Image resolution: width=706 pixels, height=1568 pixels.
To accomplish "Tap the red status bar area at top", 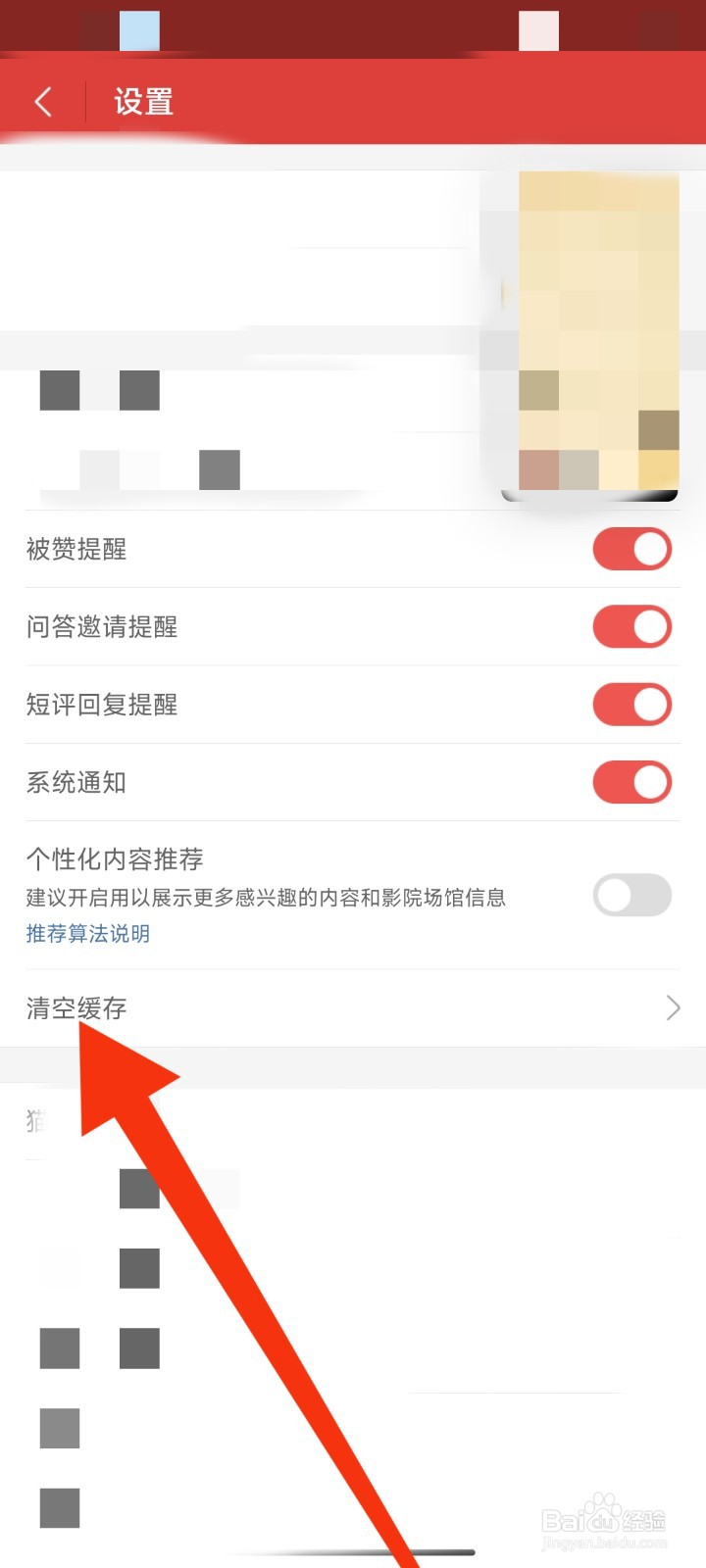I will tap(353, 24).
